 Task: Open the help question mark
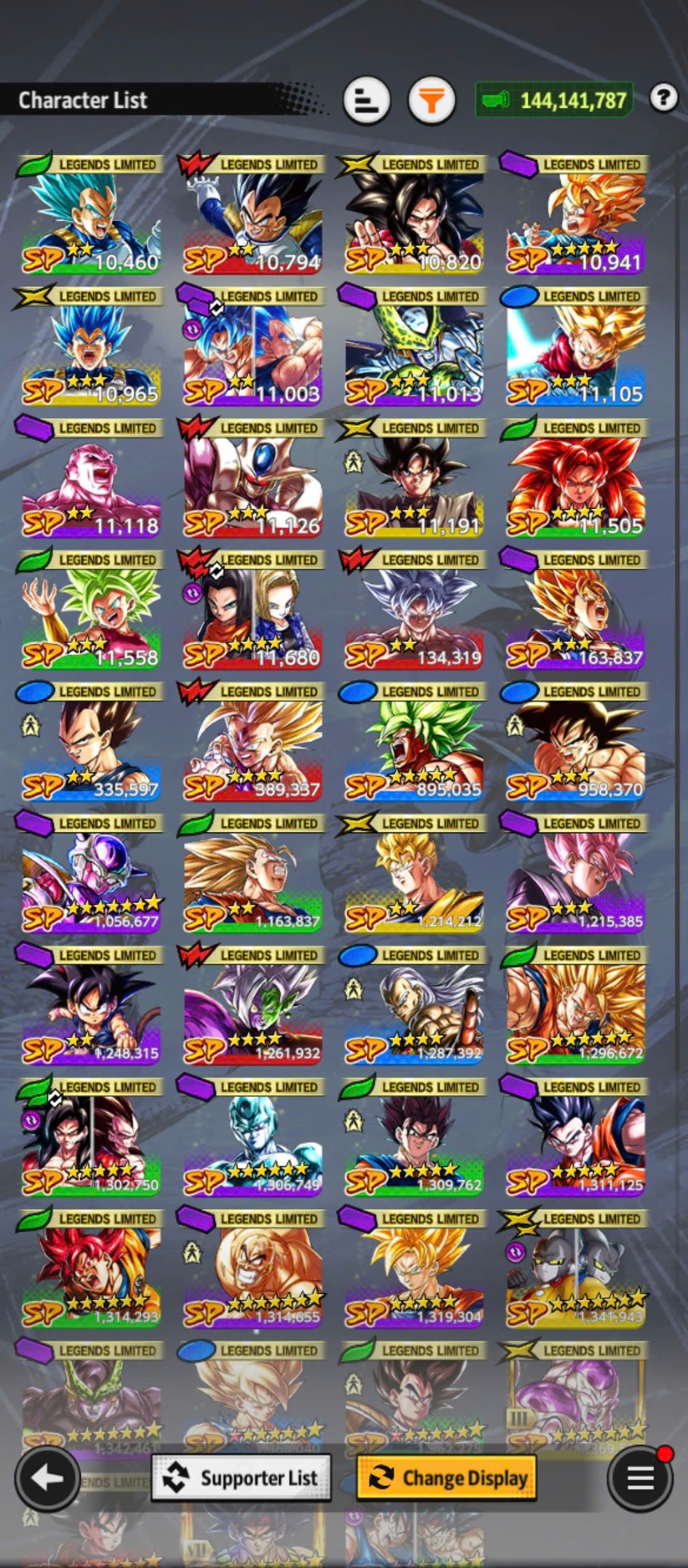point(663,98)
